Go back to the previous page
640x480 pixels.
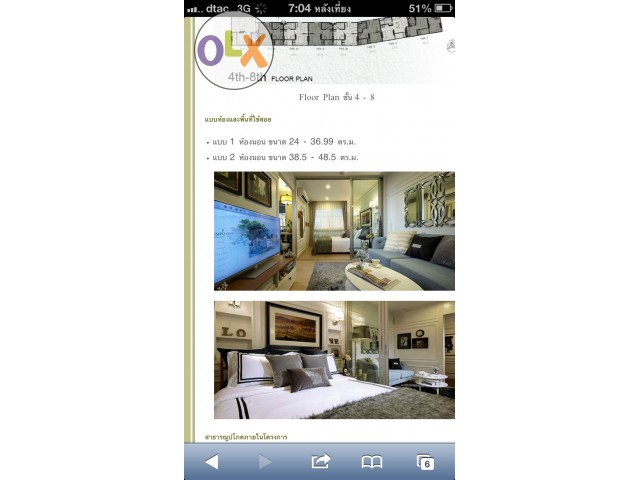211,462
